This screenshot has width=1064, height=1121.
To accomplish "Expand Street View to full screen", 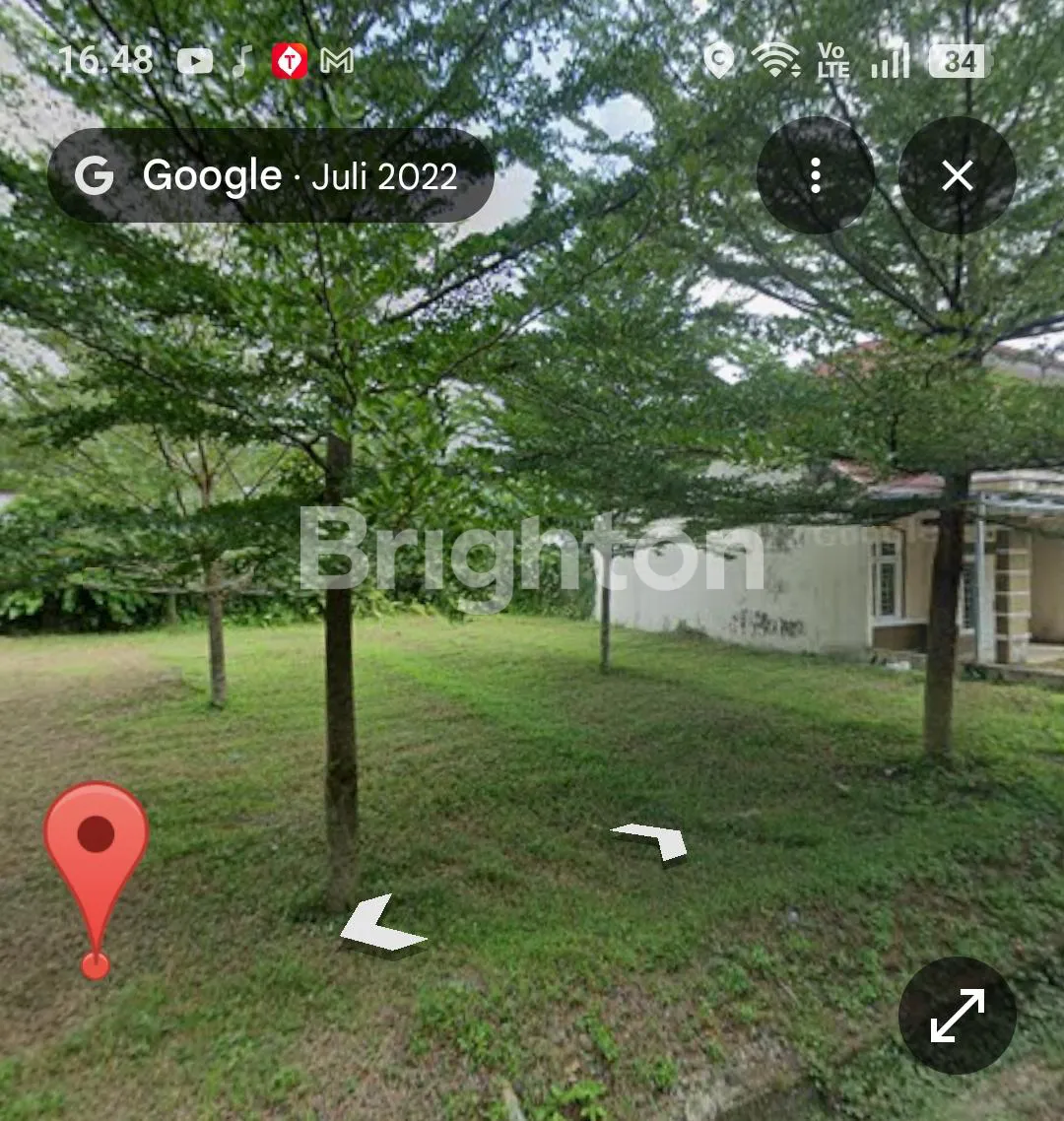I will [x=957, y=1016].
